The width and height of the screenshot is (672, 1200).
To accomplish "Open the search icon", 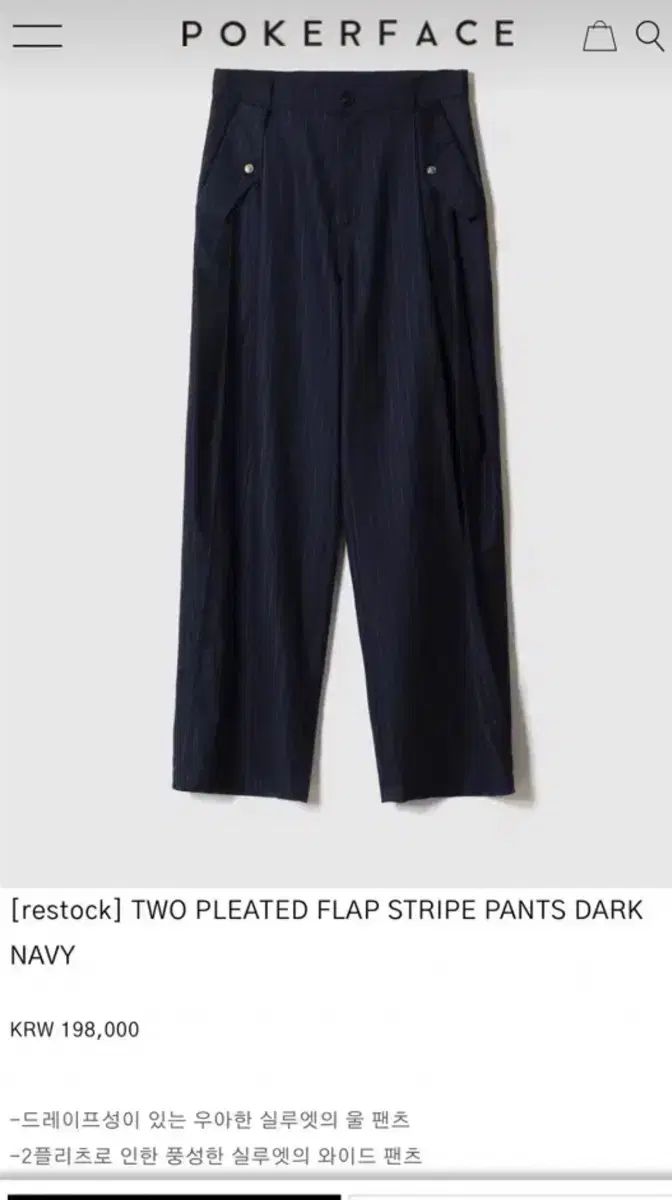I will 650,36.
